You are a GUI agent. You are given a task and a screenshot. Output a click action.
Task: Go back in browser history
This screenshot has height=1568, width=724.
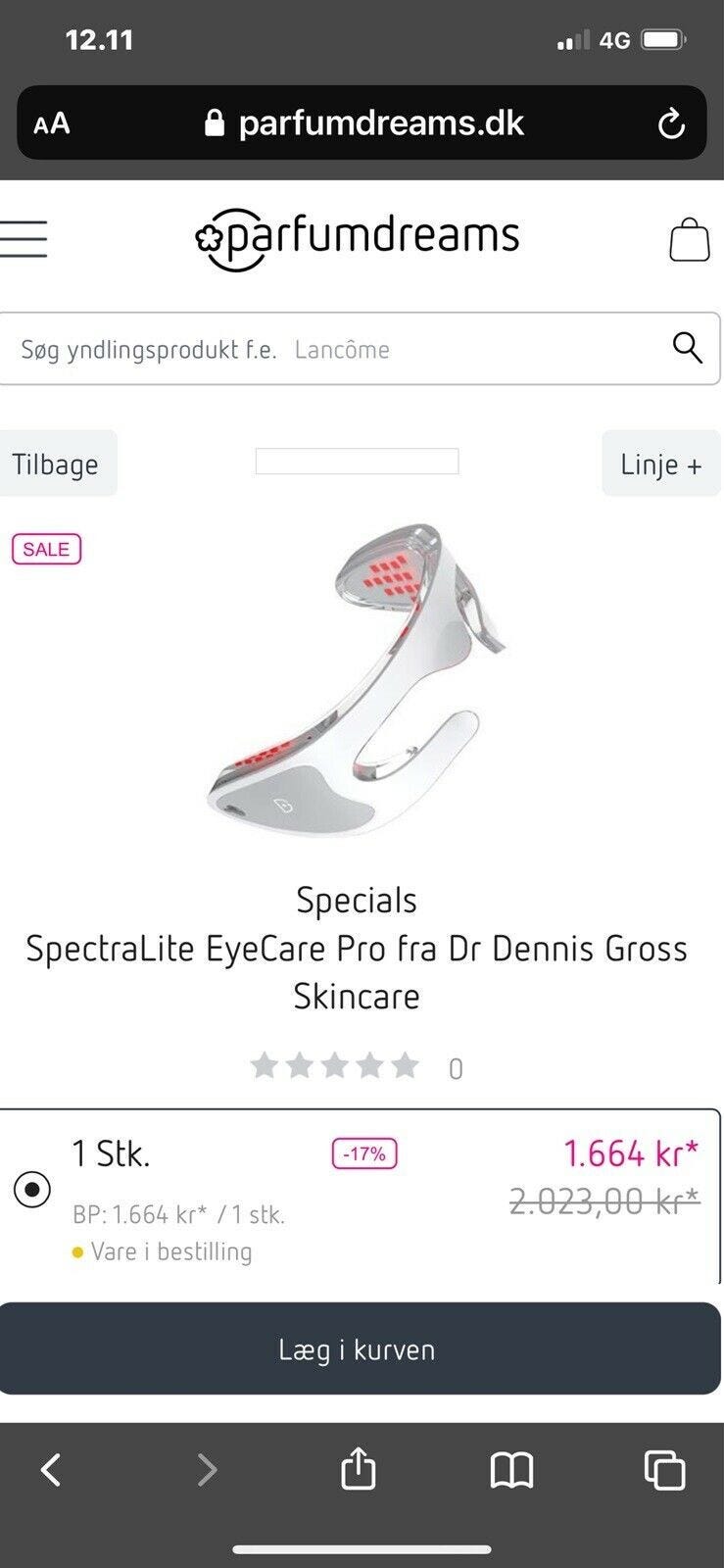(51, 1469)
